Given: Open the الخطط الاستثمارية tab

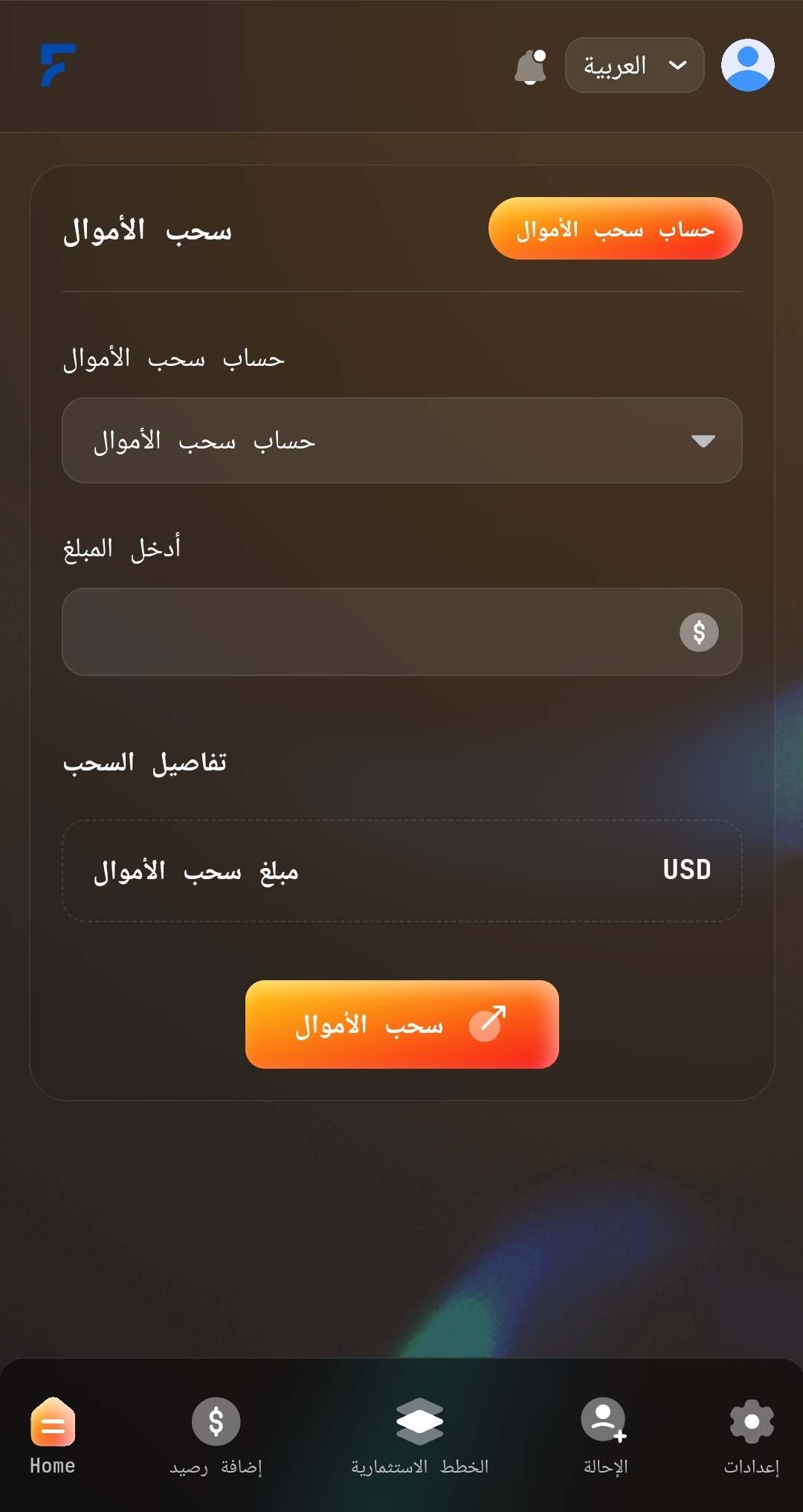Looking at the screenshot, I should [419, 1435].
